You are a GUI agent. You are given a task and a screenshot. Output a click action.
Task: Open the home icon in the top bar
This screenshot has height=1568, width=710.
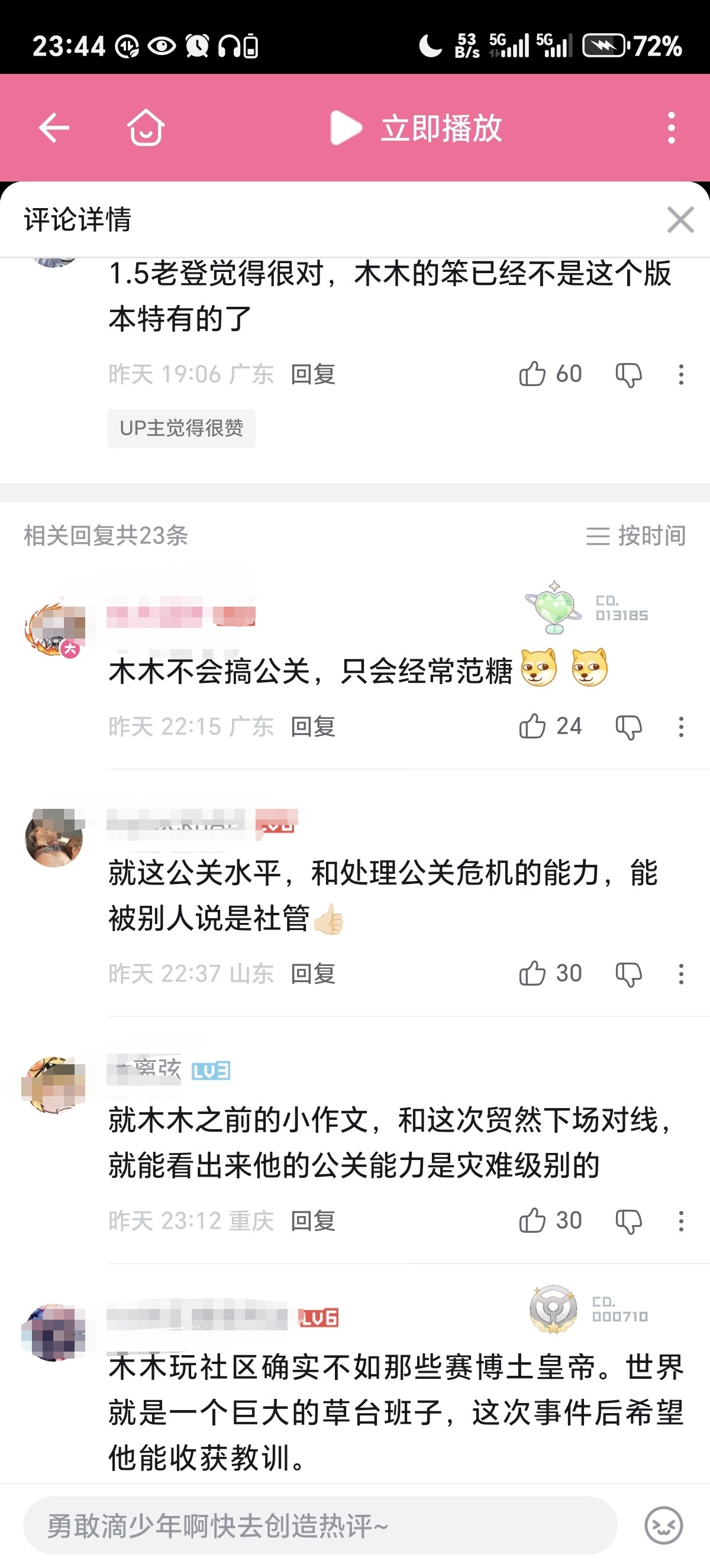point(146,128)
